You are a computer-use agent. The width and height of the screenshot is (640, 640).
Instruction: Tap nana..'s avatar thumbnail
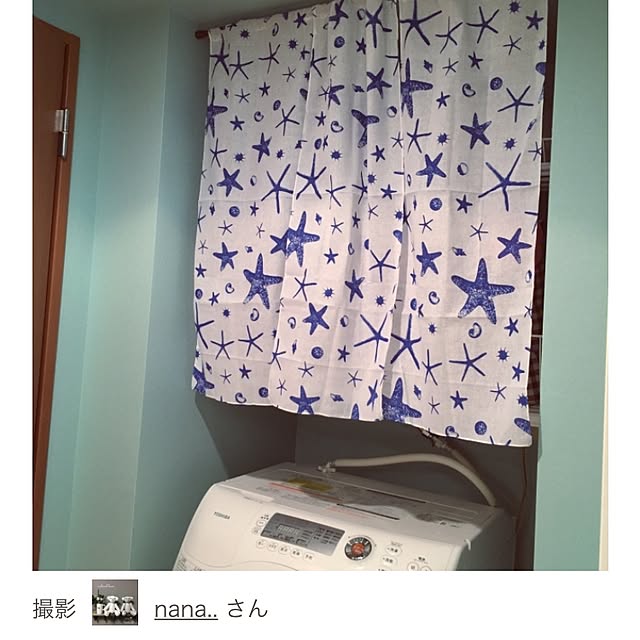(115, 603)
